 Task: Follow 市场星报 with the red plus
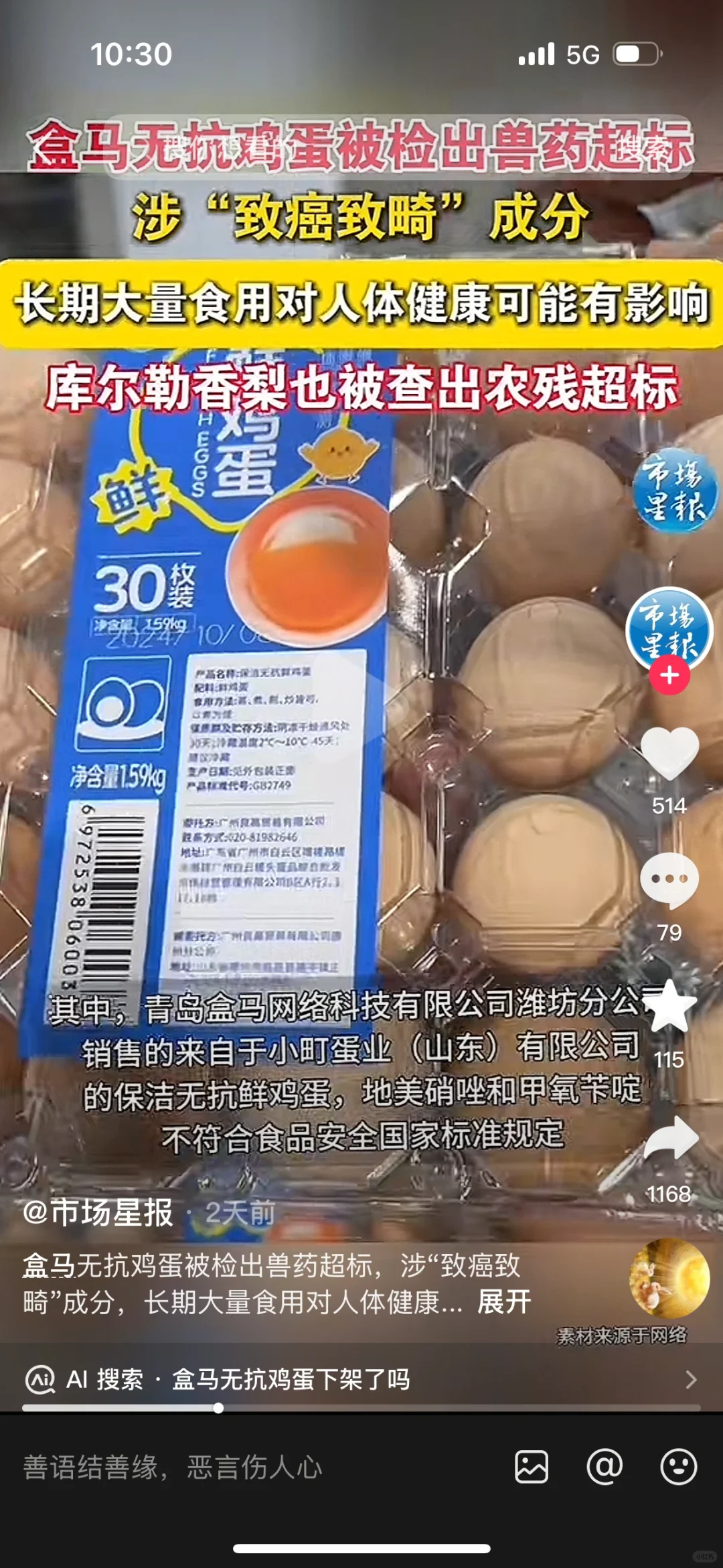click(669, 675)
